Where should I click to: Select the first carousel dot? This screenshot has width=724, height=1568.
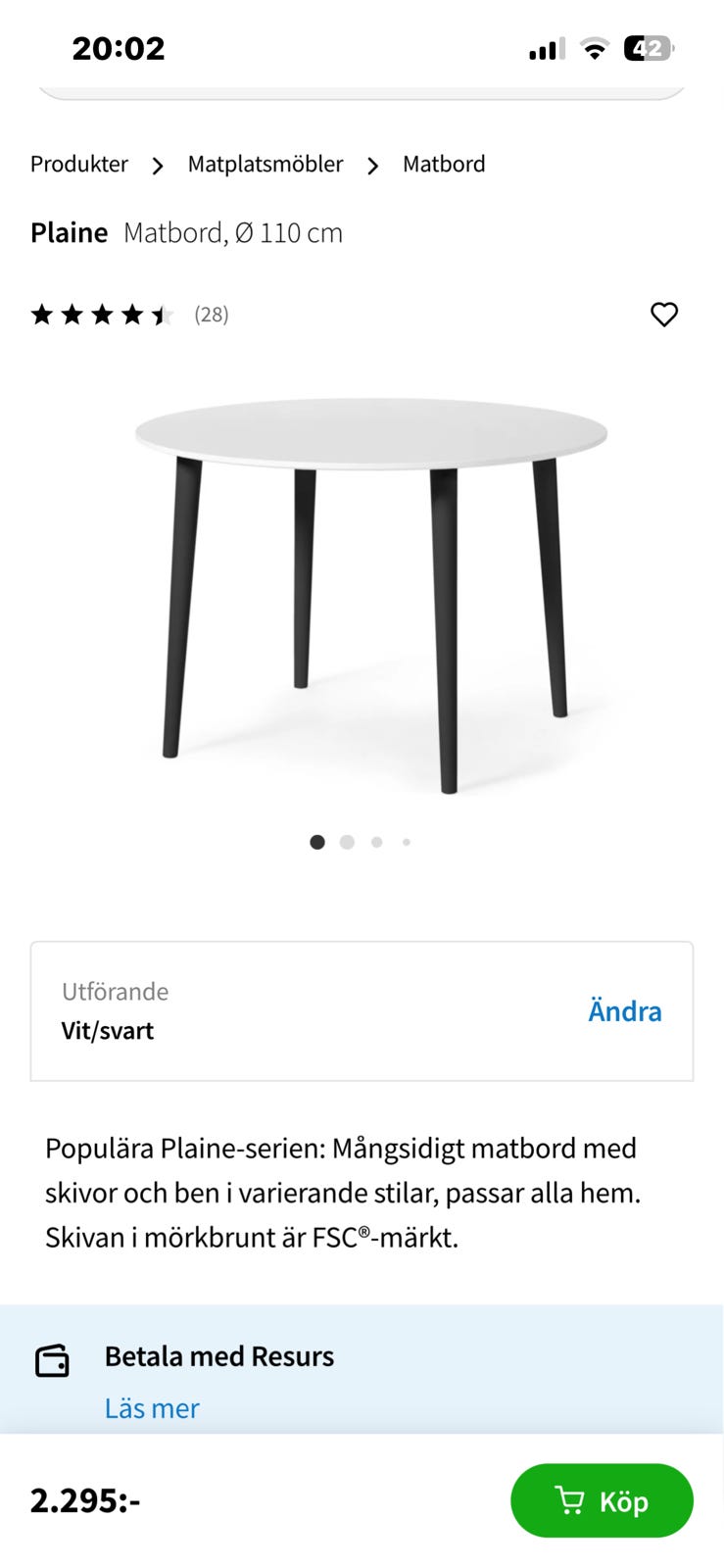pyautogui.click(x=316, y=841)
